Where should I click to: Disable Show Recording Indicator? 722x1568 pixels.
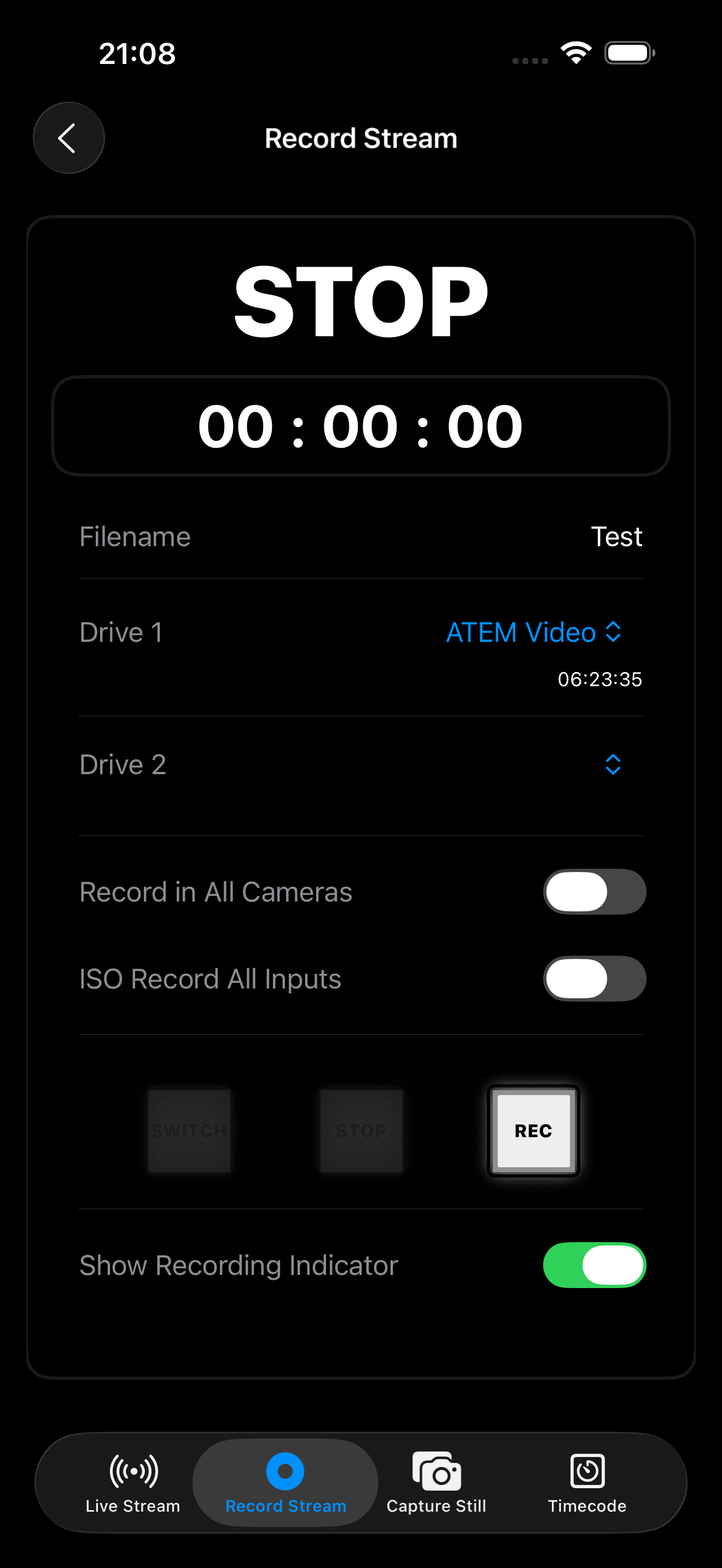click(x=593, y=1265)
